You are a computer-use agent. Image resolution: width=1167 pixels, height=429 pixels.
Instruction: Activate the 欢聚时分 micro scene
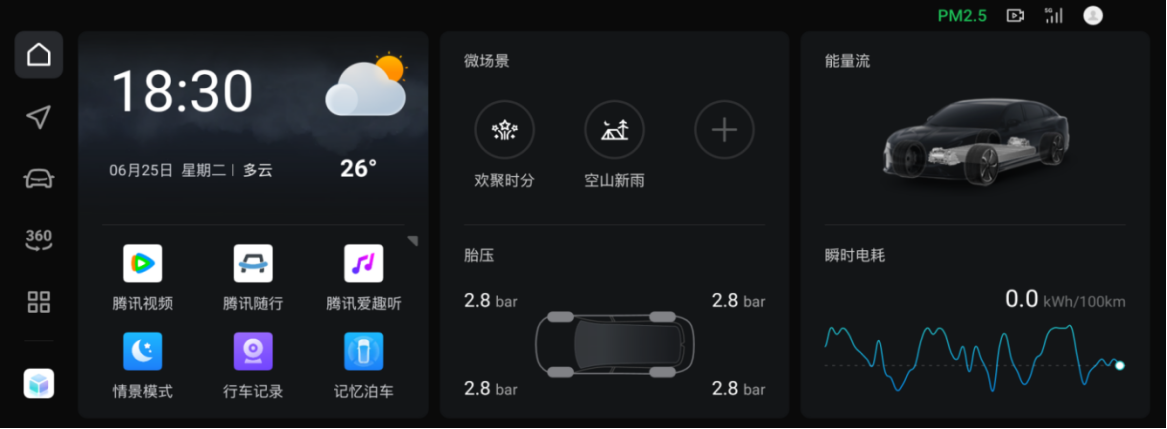click(504, 130)
